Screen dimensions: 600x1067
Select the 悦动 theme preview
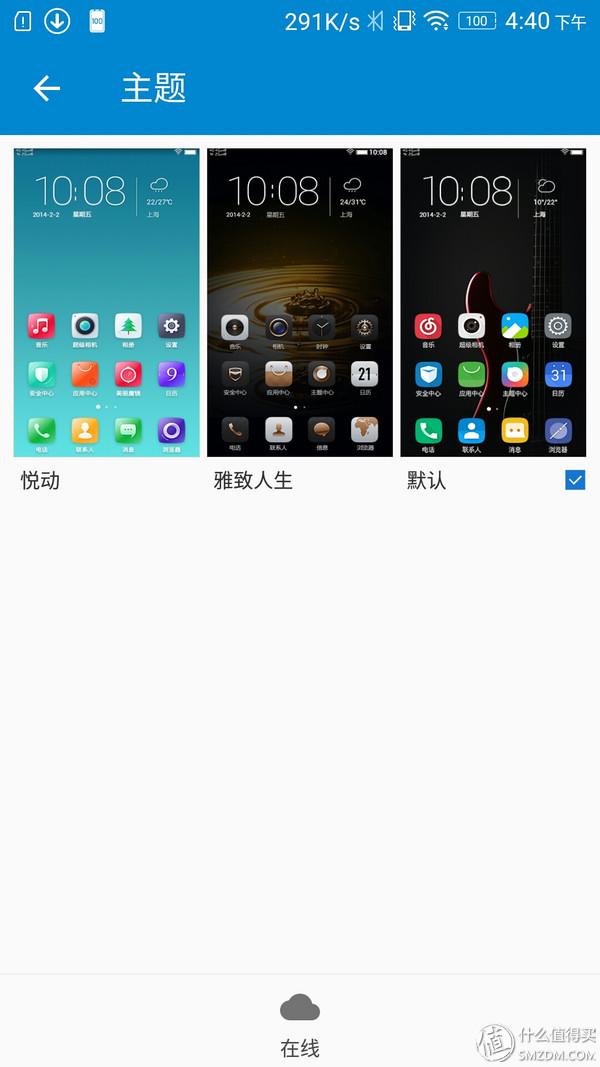(106, 302)
